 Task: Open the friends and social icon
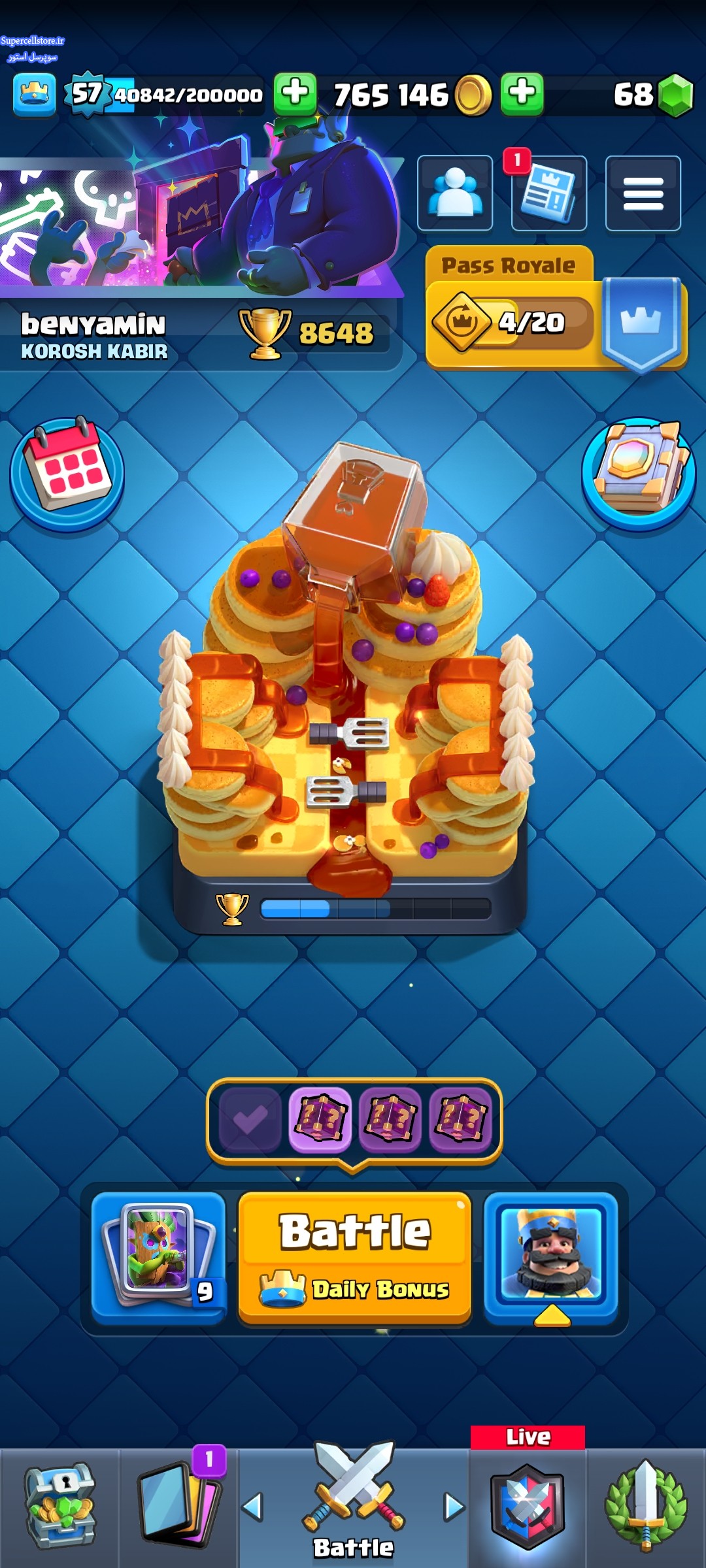tap(455, 193)
